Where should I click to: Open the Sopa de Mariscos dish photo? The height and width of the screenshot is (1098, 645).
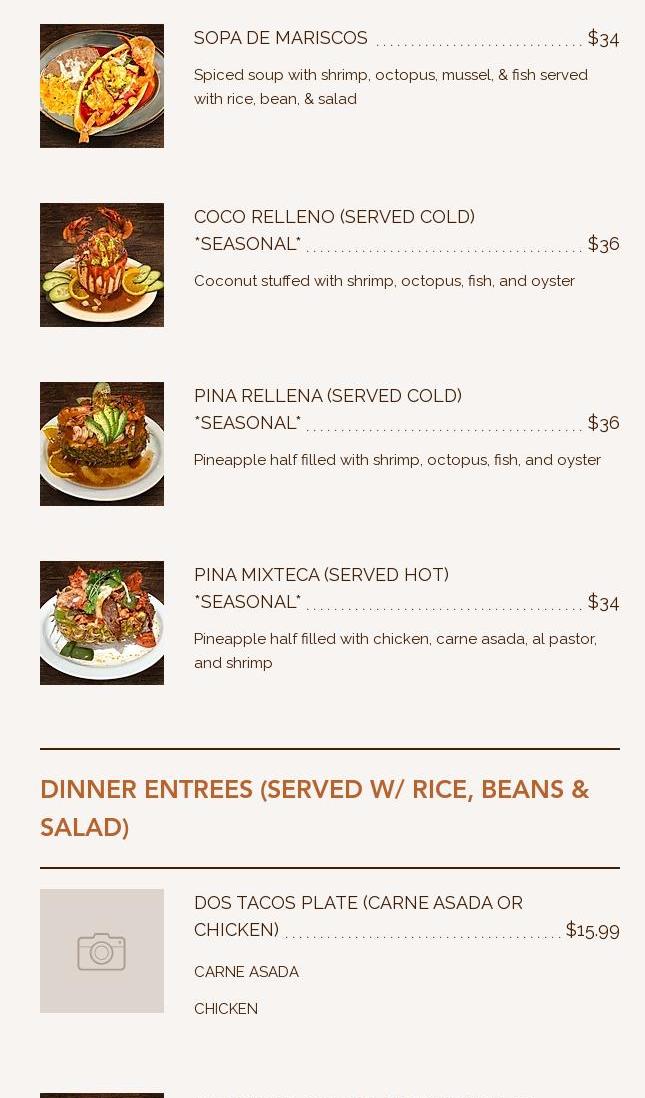point(102,86)
